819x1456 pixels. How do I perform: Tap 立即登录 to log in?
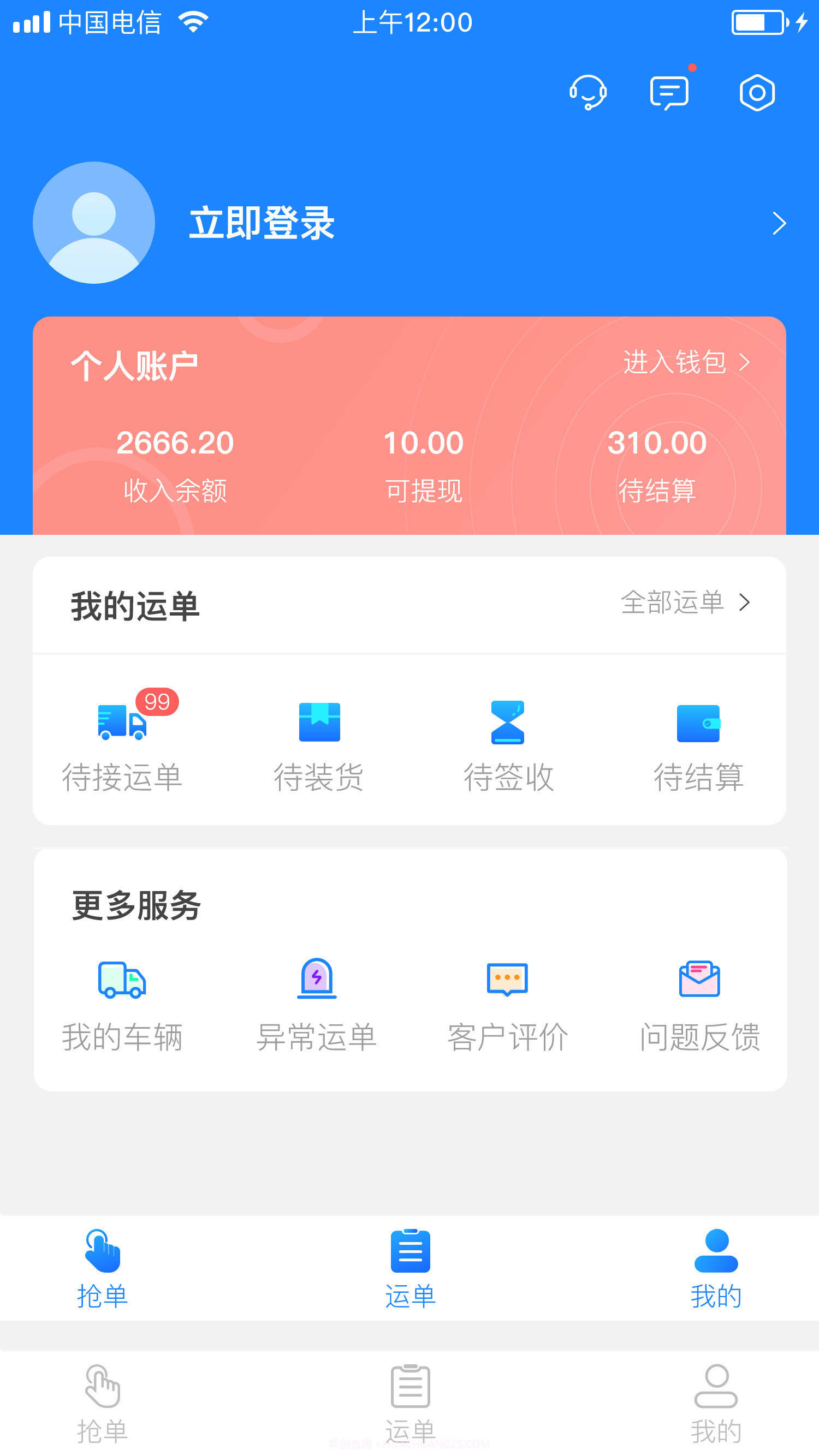click(x=262, y=223)
